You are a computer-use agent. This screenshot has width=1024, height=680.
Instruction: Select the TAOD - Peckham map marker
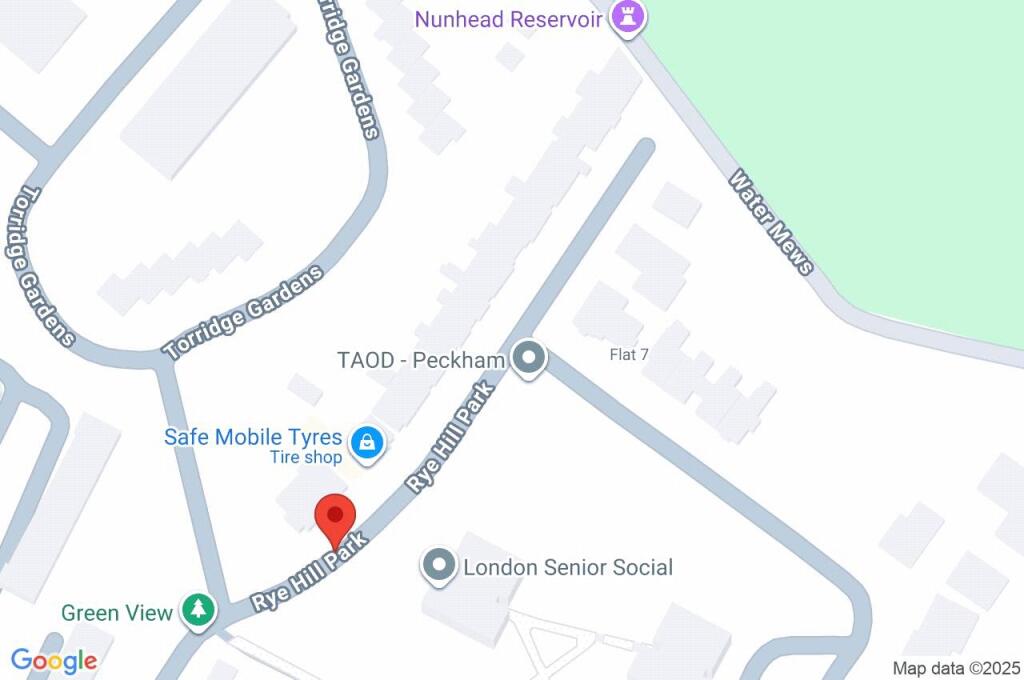528,358
